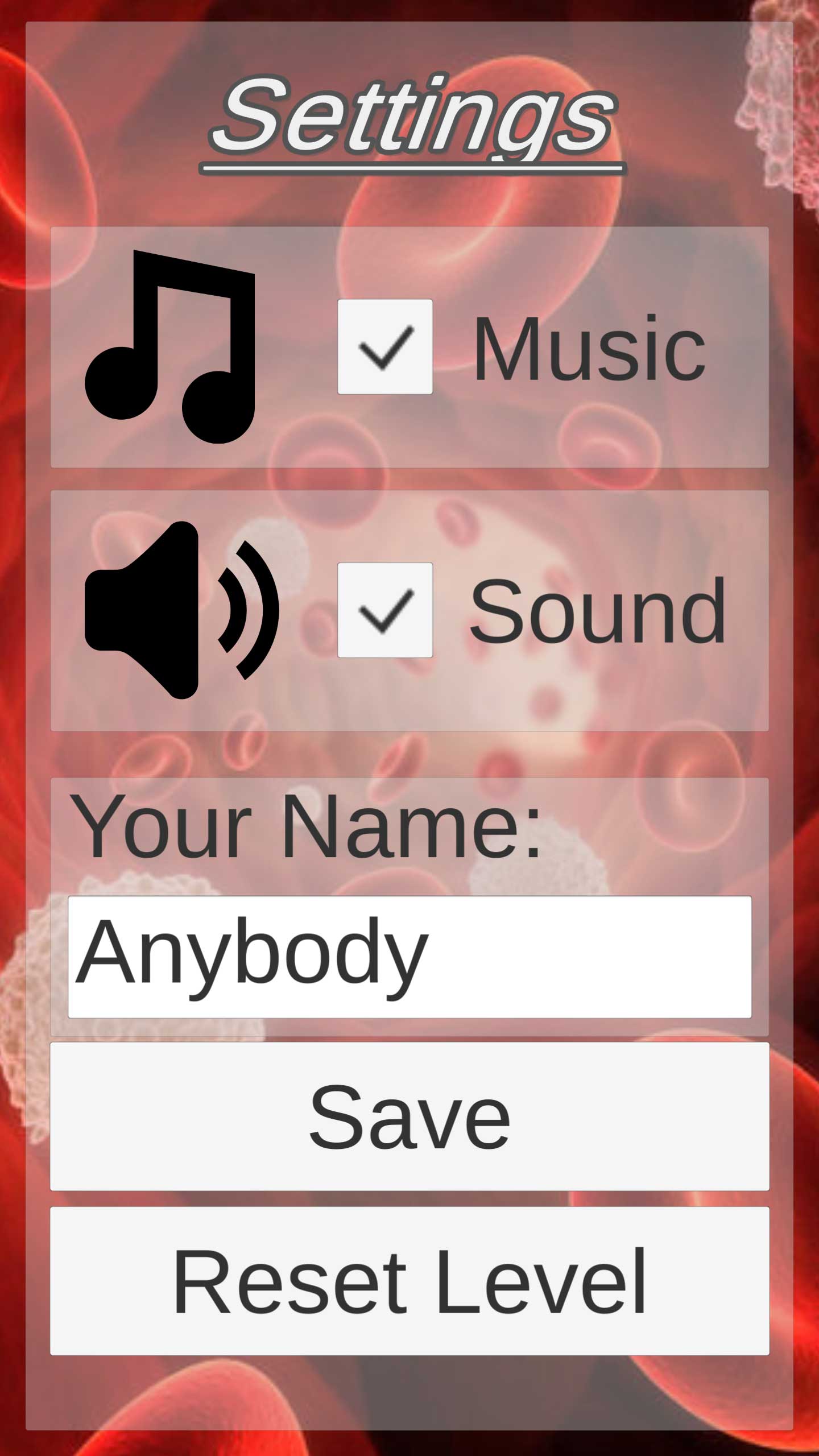
Task: Save the settings
Action: point(409,1116)
